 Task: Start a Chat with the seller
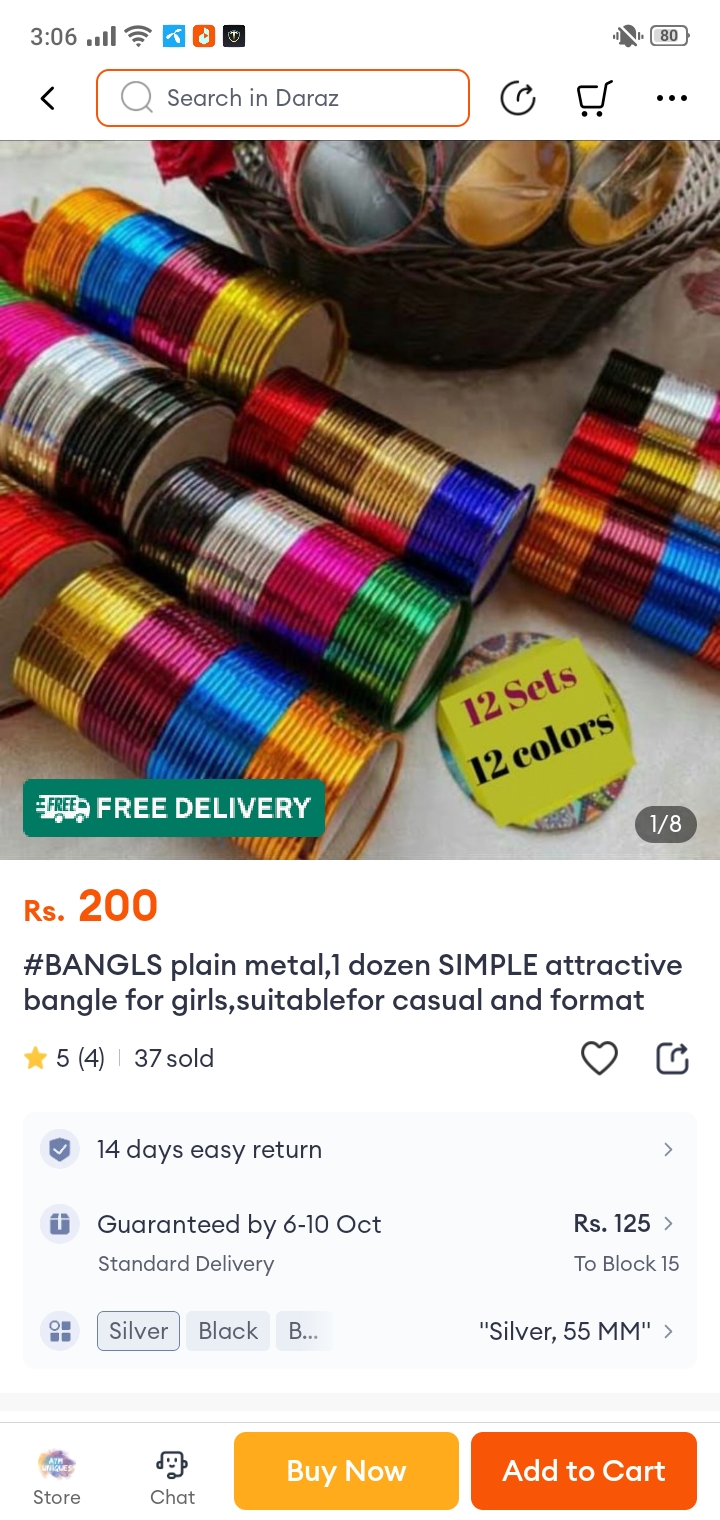[x=172, y=1478]
